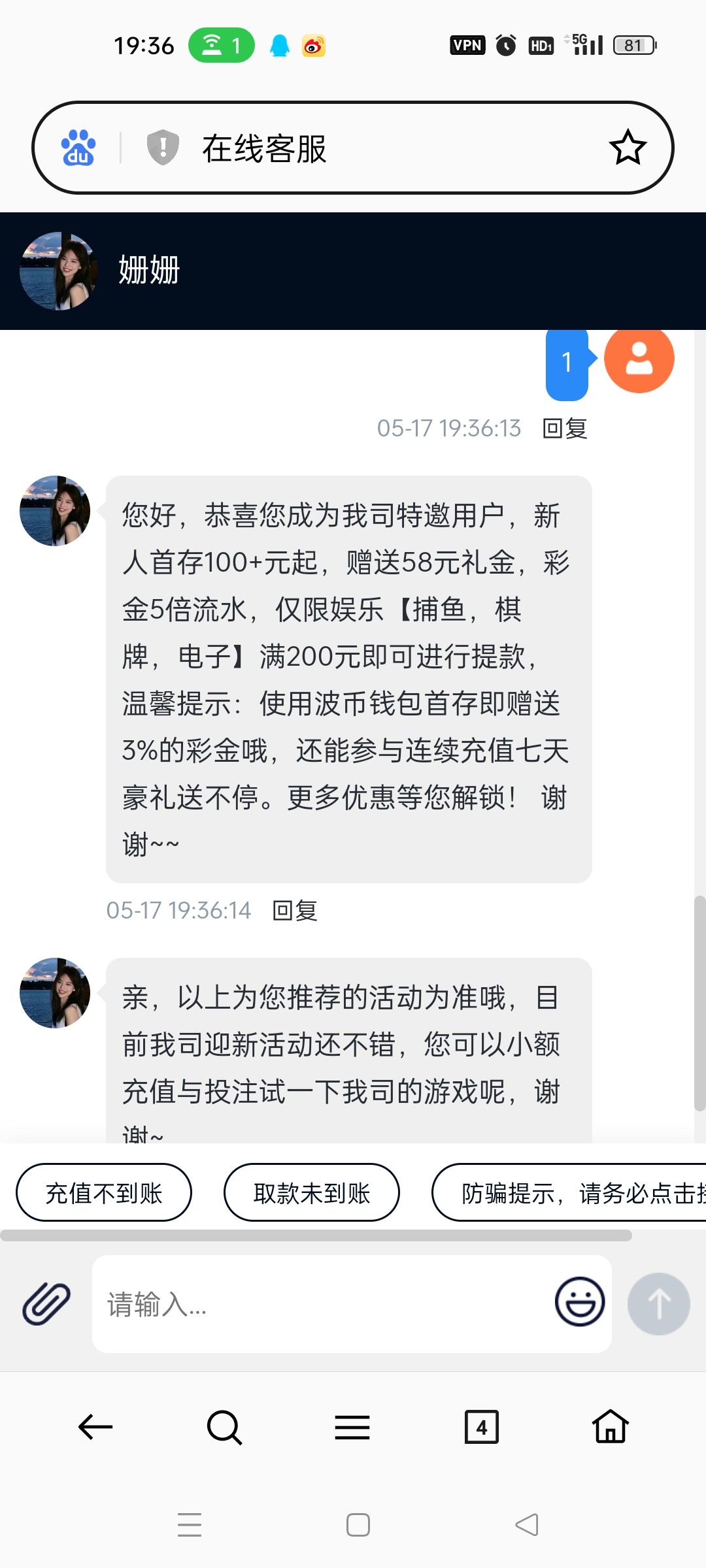This screenshot has height=1568, width=706.
Task: Go back using the browser back arrow
Action: 95,1427
